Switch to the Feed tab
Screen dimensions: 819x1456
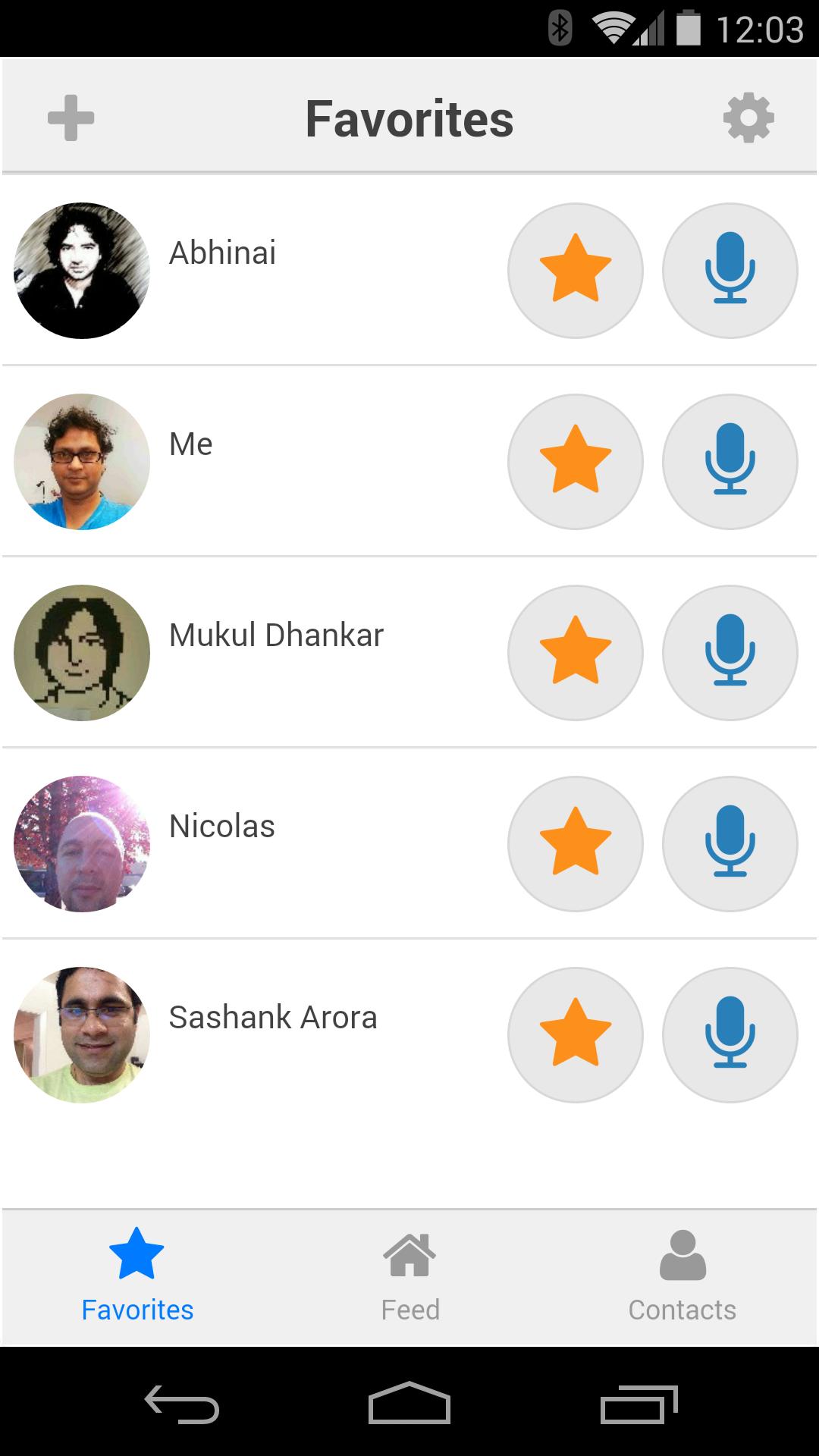(x=409, y=1277)
